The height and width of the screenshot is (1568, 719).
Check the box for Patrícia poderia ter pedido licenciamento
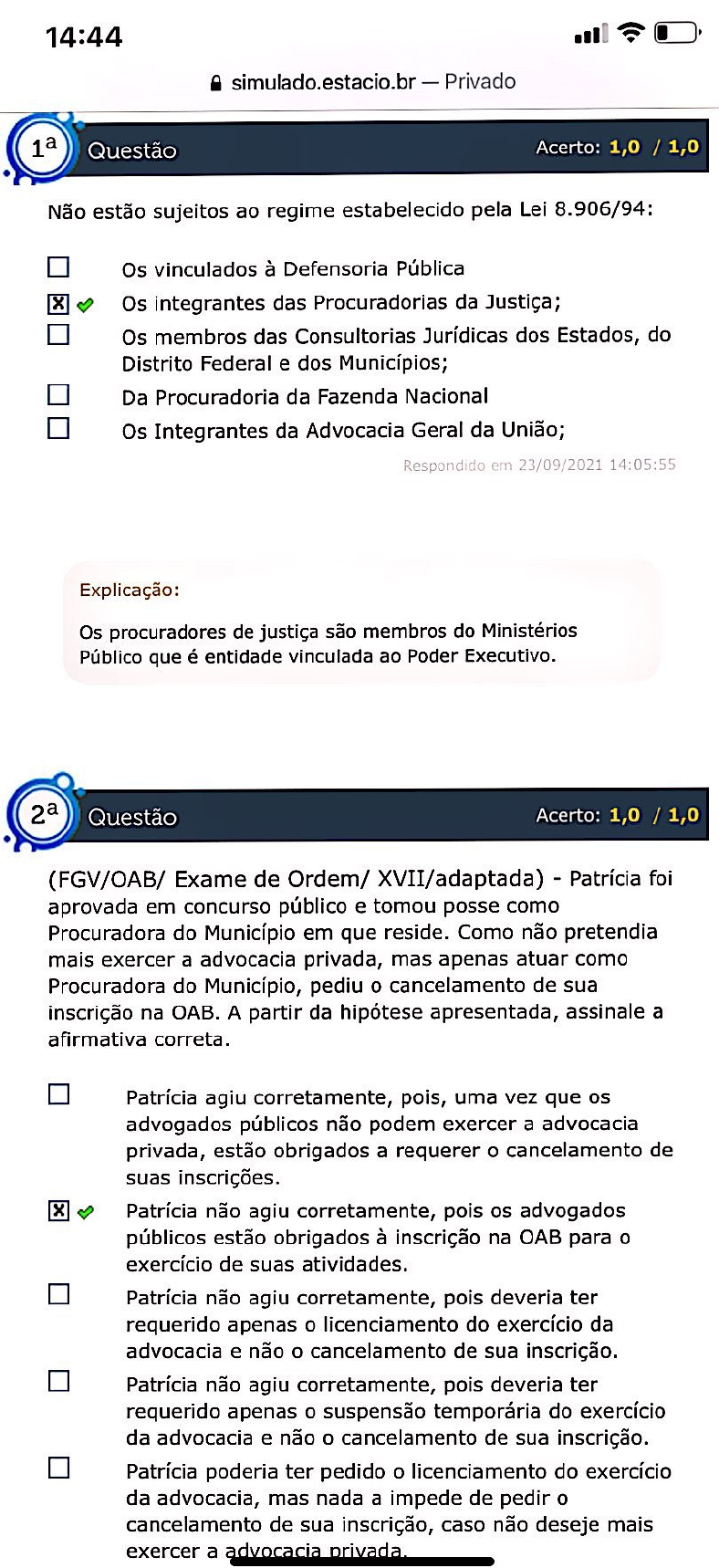coord(58,1469)
